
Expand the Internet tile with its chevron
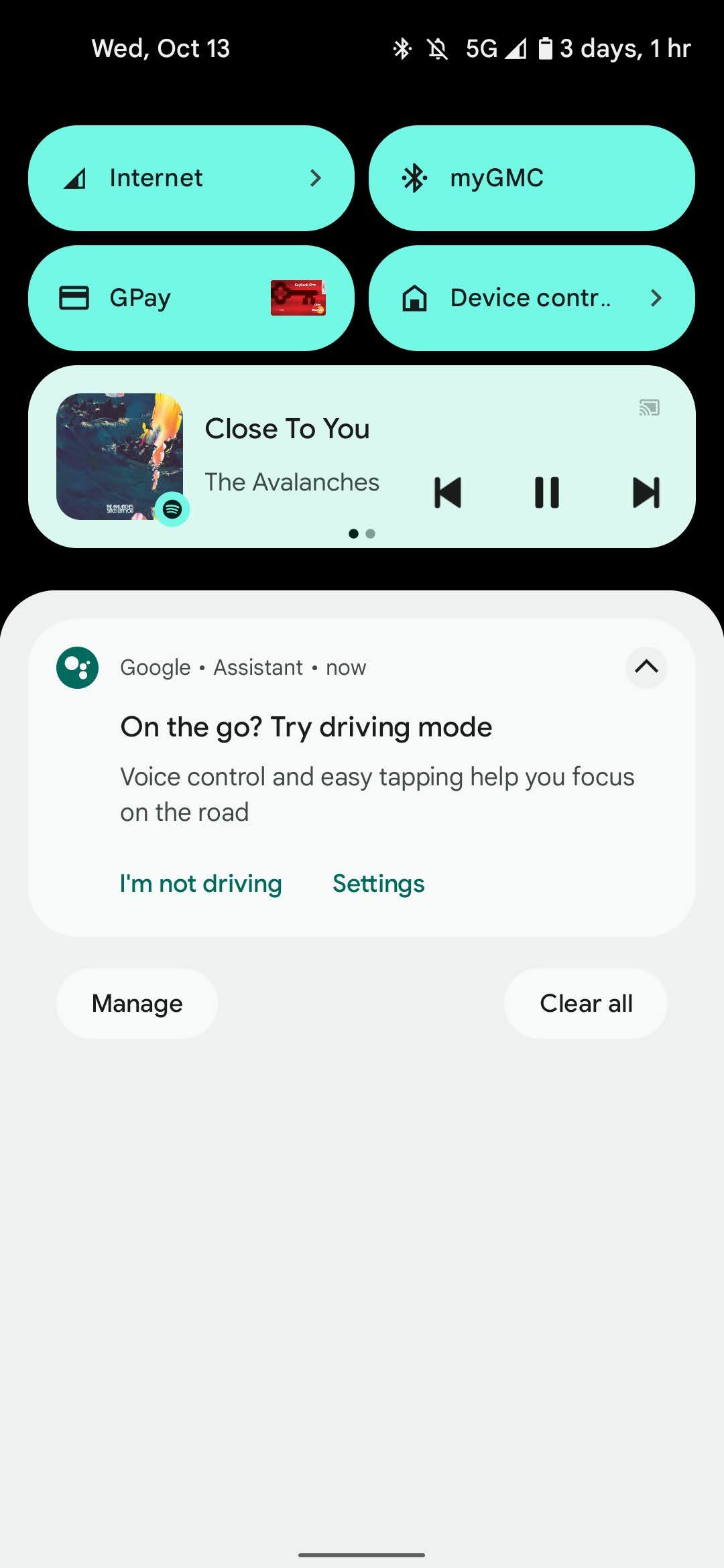[315, 178]
